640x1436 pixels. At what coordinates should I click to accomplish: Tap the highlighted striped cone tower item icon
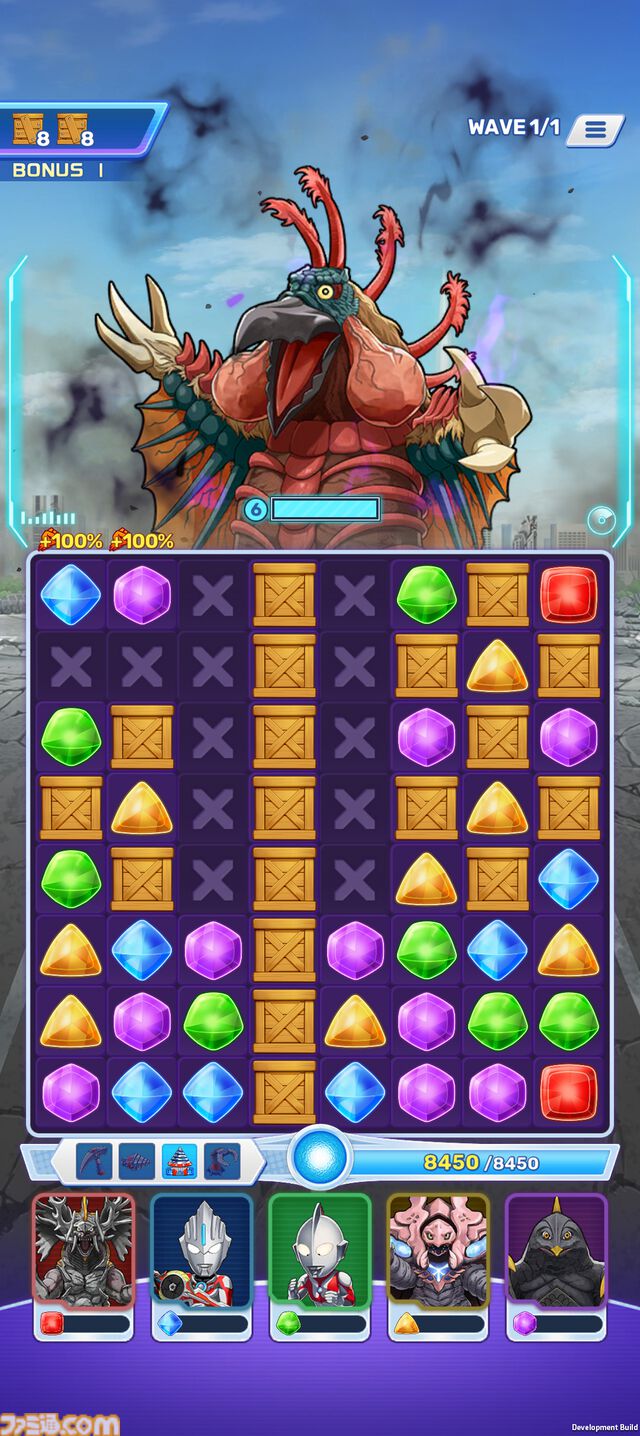180,1161
